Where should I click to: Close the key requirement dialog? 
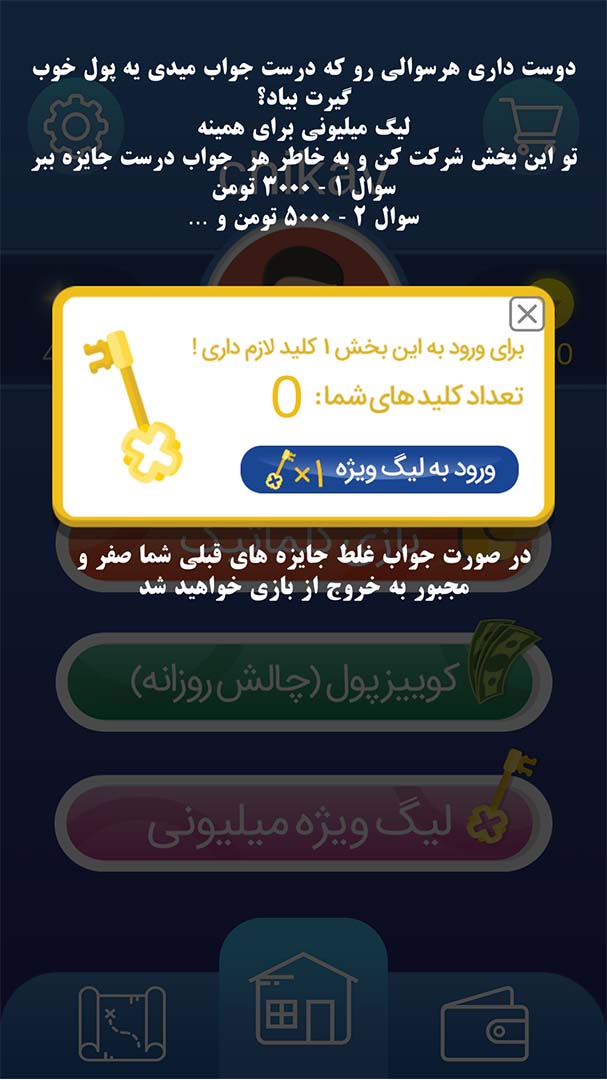[527, 315]
